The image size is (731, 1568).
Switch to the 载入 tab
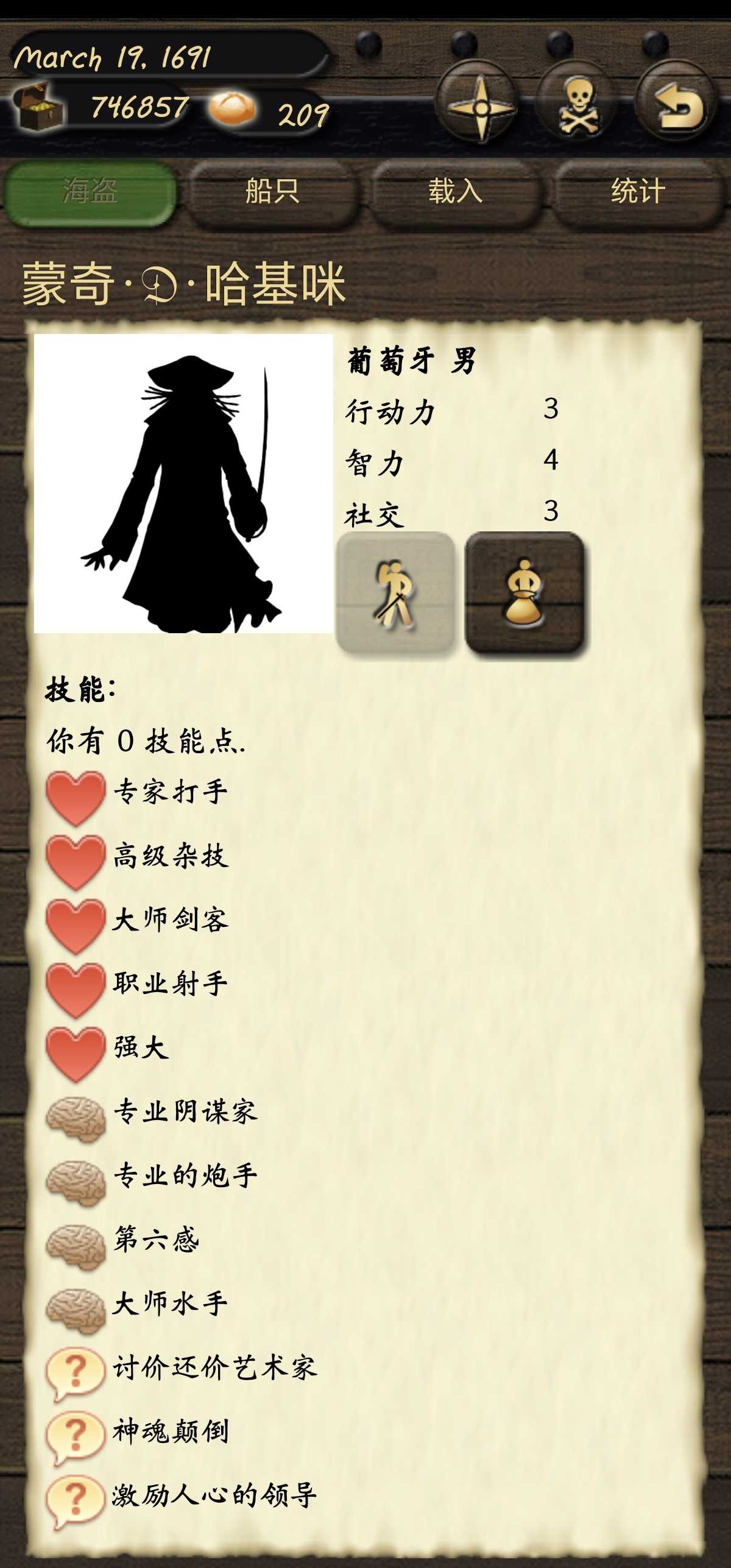tap(455, 191)
